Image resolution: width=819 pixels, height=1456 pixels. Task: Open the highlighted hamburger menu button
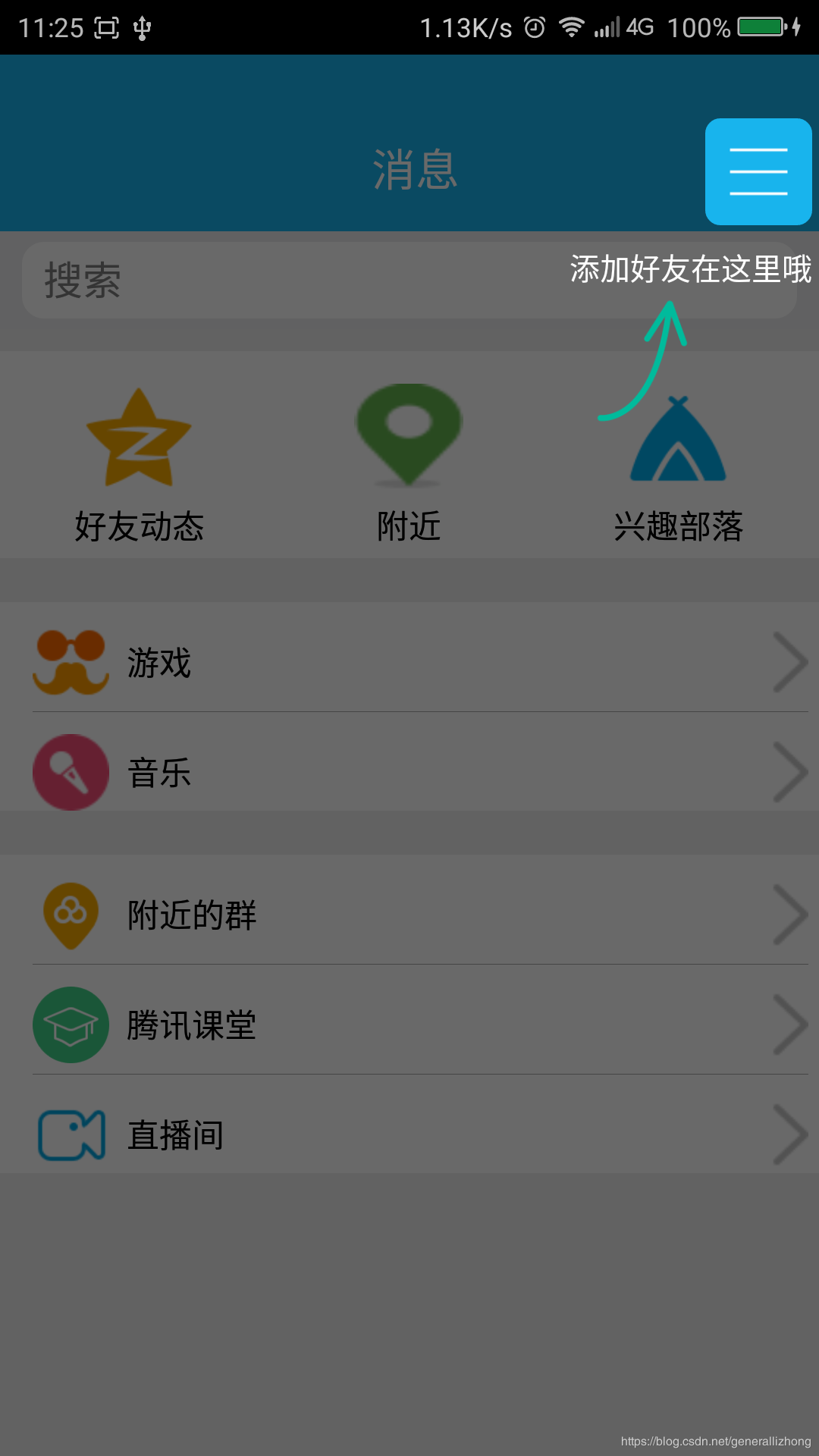pyautogui.click(x=758, y=171)
